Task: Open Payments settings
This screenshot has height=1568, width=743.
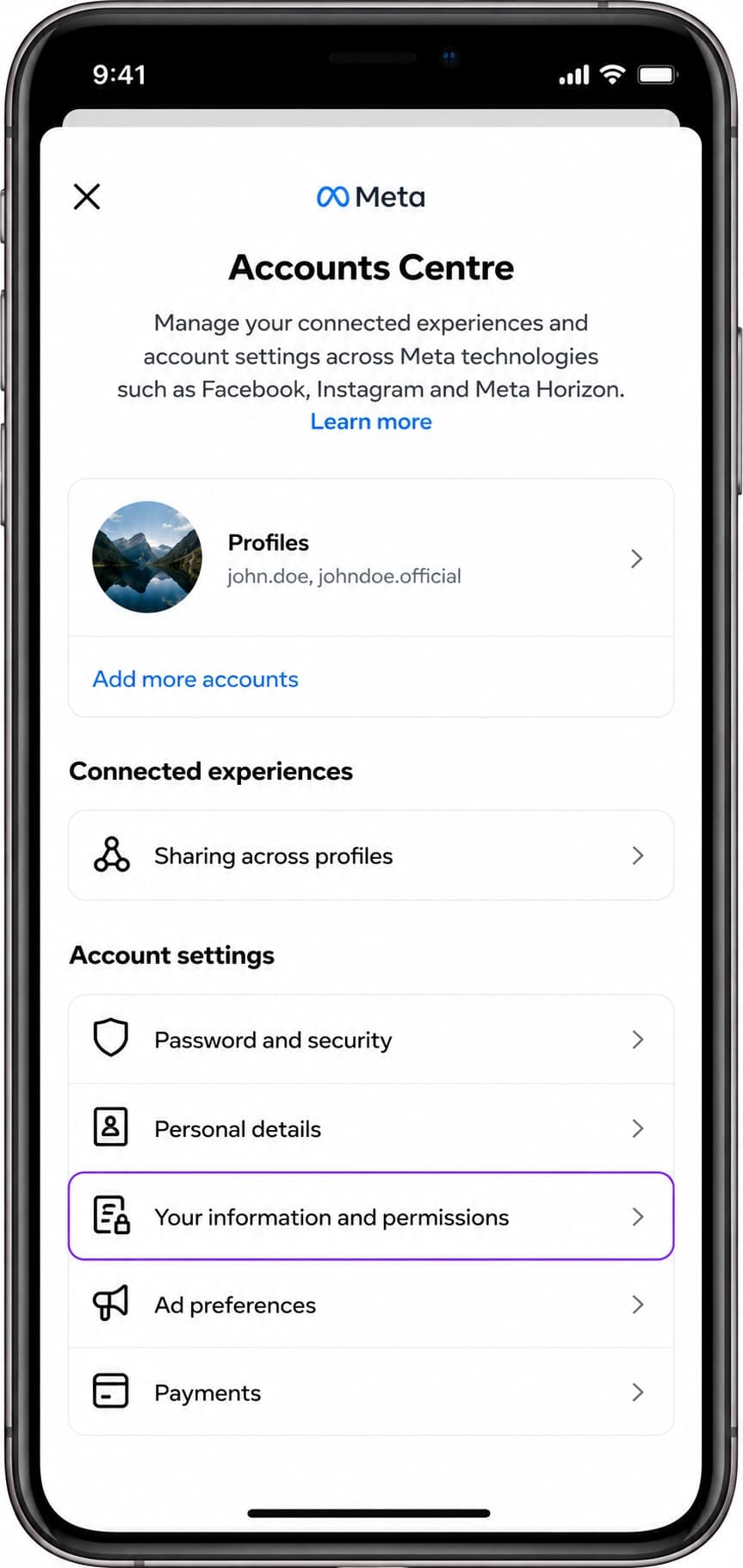Action: (x=371, y=1392)
